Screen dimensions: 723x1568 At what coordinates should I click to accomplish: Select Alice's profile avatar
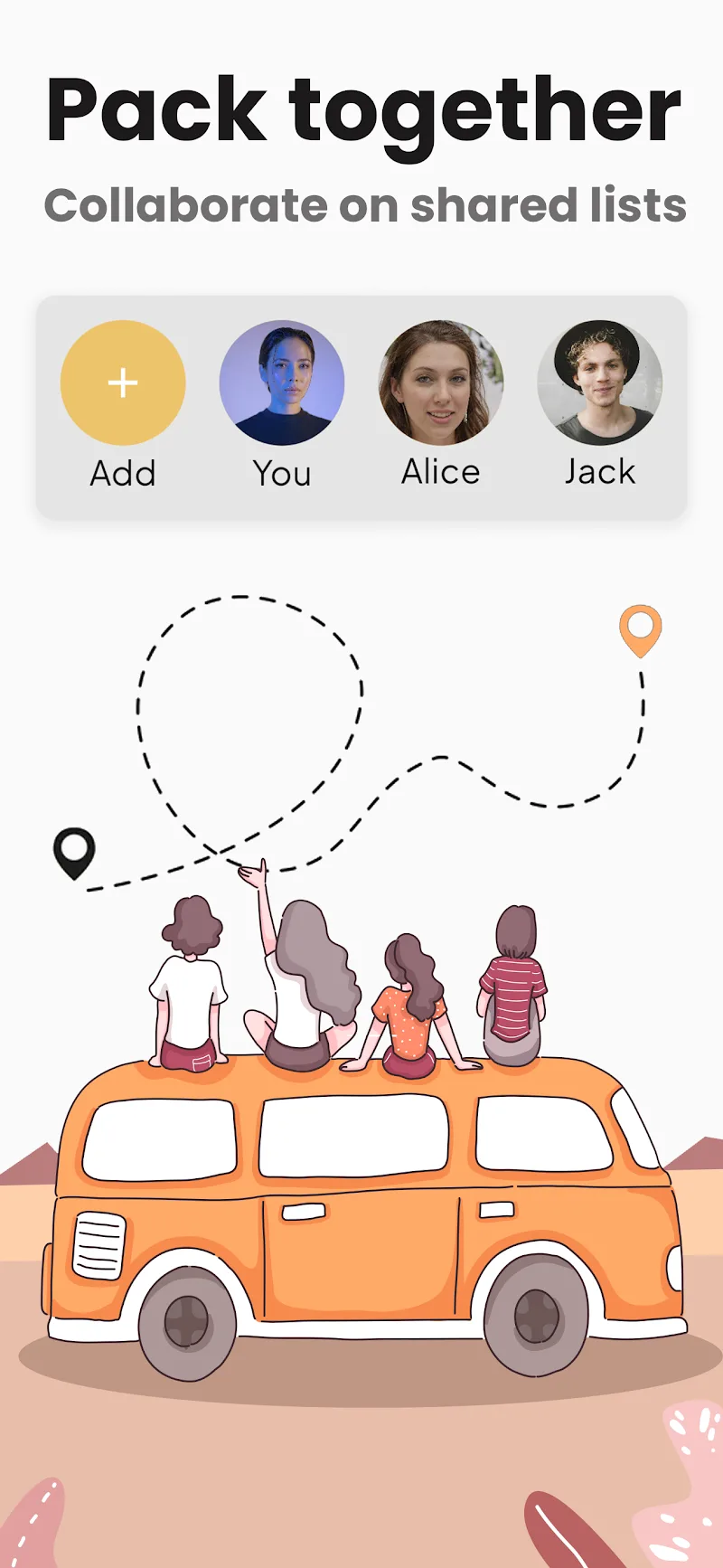[441, 383]
